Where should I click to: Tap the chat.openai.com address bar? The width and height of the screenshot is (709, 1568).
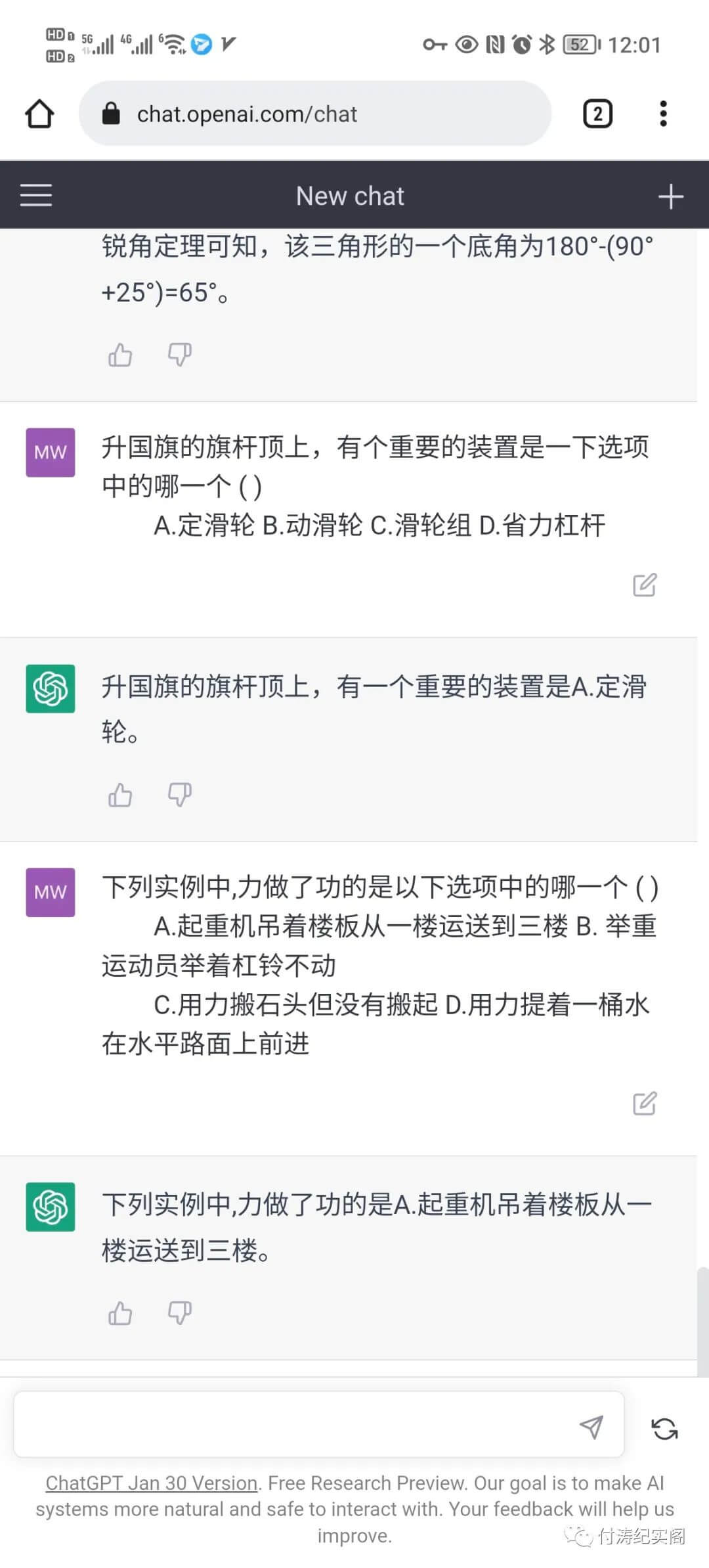point(315,114)
